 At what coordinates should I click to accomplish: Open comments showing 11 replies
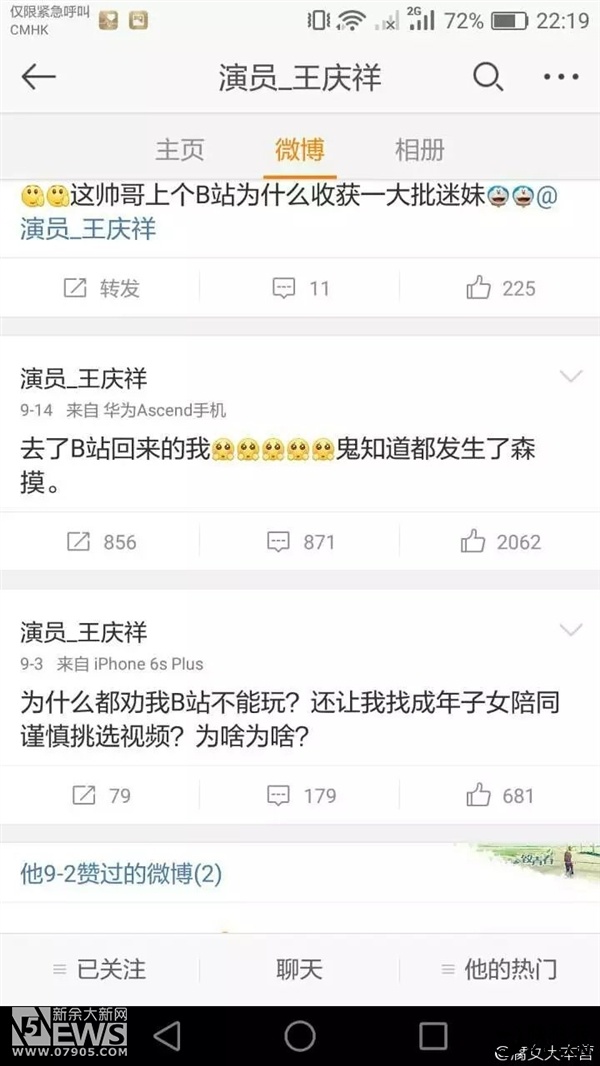(x=300, y=288)
